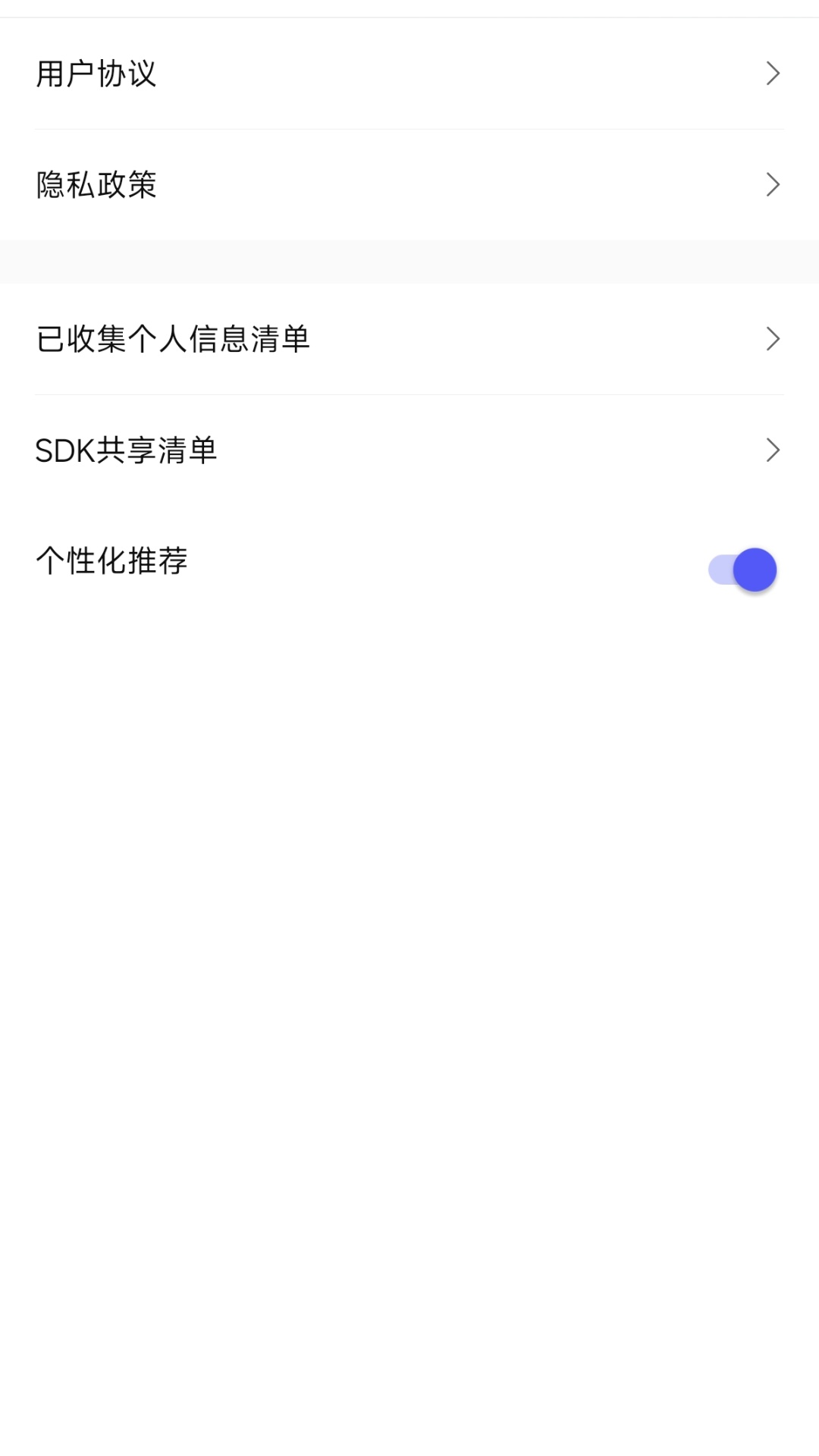
Task: View collected personal information list
Action: pos(409,339)
